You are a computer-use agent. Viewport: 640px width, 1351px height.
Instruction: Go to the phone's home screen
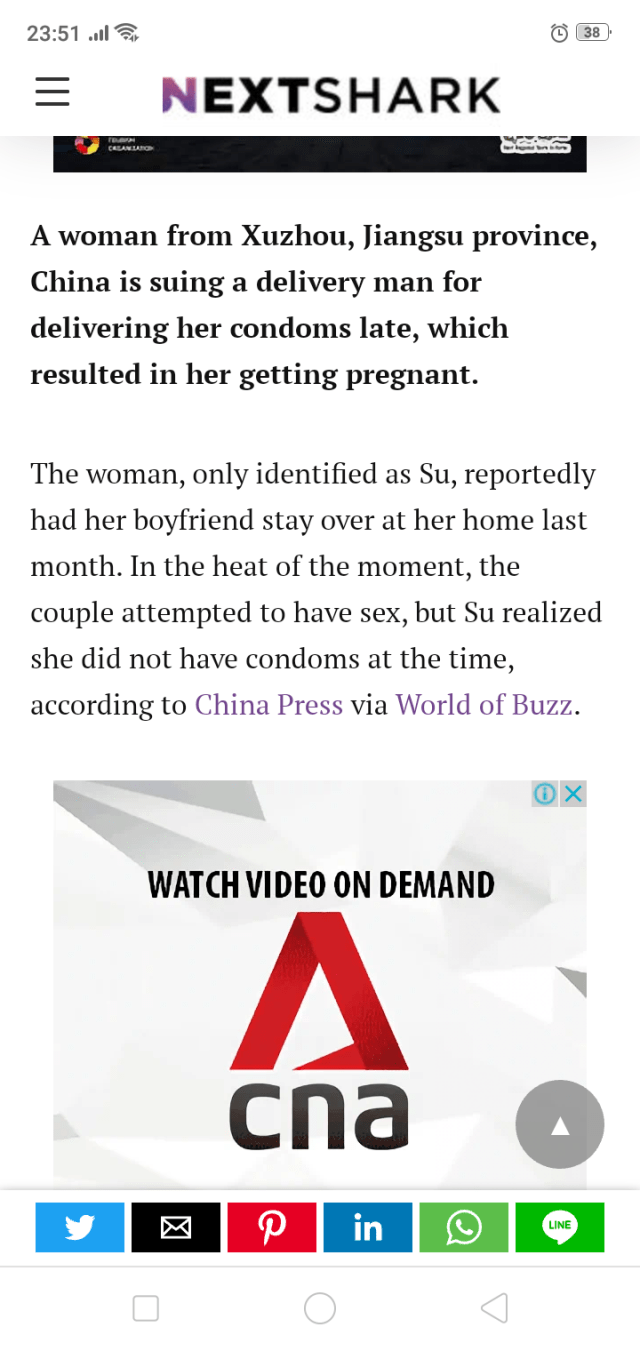[x=320, y=1308]
